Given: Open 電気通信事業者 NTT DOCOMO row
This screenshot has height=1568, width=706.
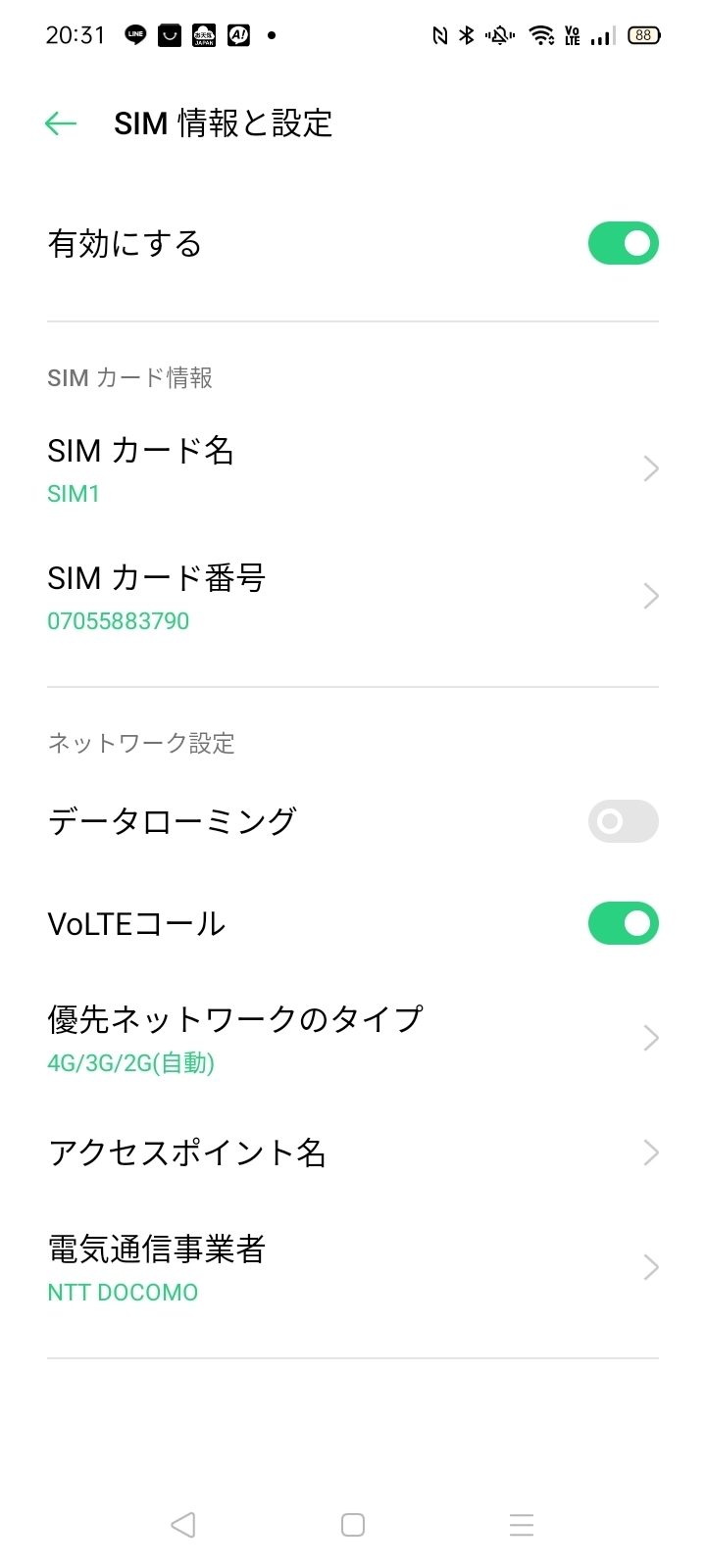Looking at the screenshot, I should (x=353, y=1267).
